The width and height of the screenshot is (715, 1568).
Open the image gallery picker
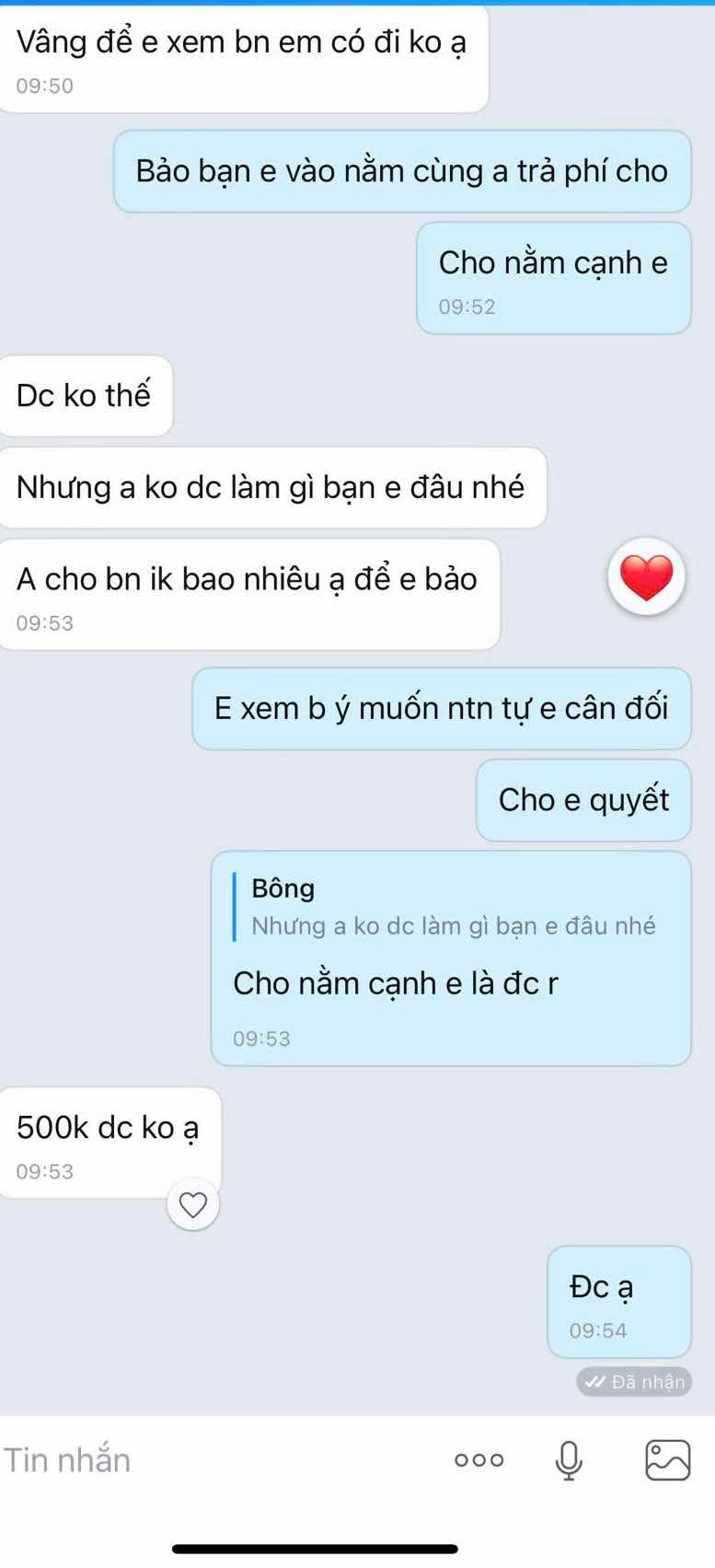coord(667,1460)
